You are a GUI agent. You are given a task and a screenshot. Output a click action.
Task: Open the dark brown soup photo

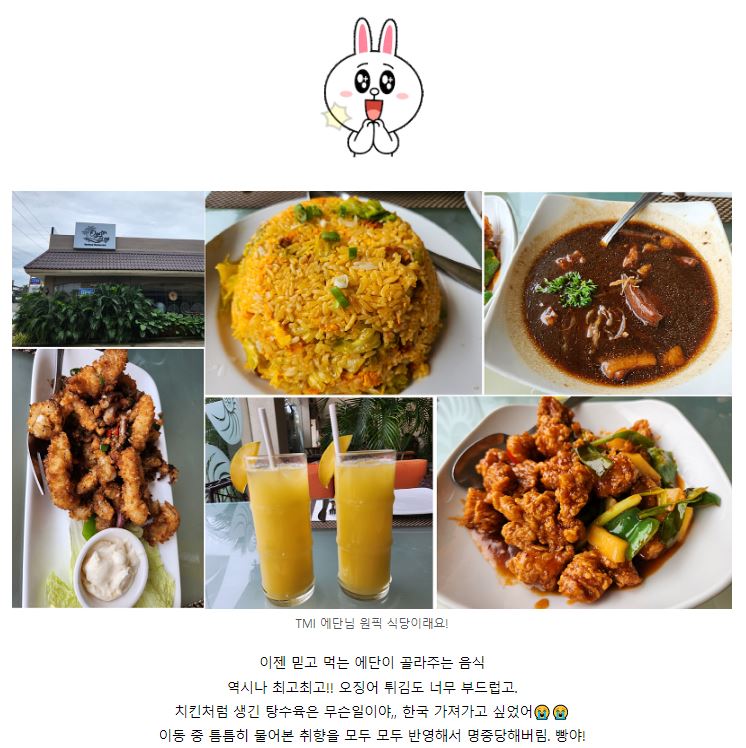[607, 292]
